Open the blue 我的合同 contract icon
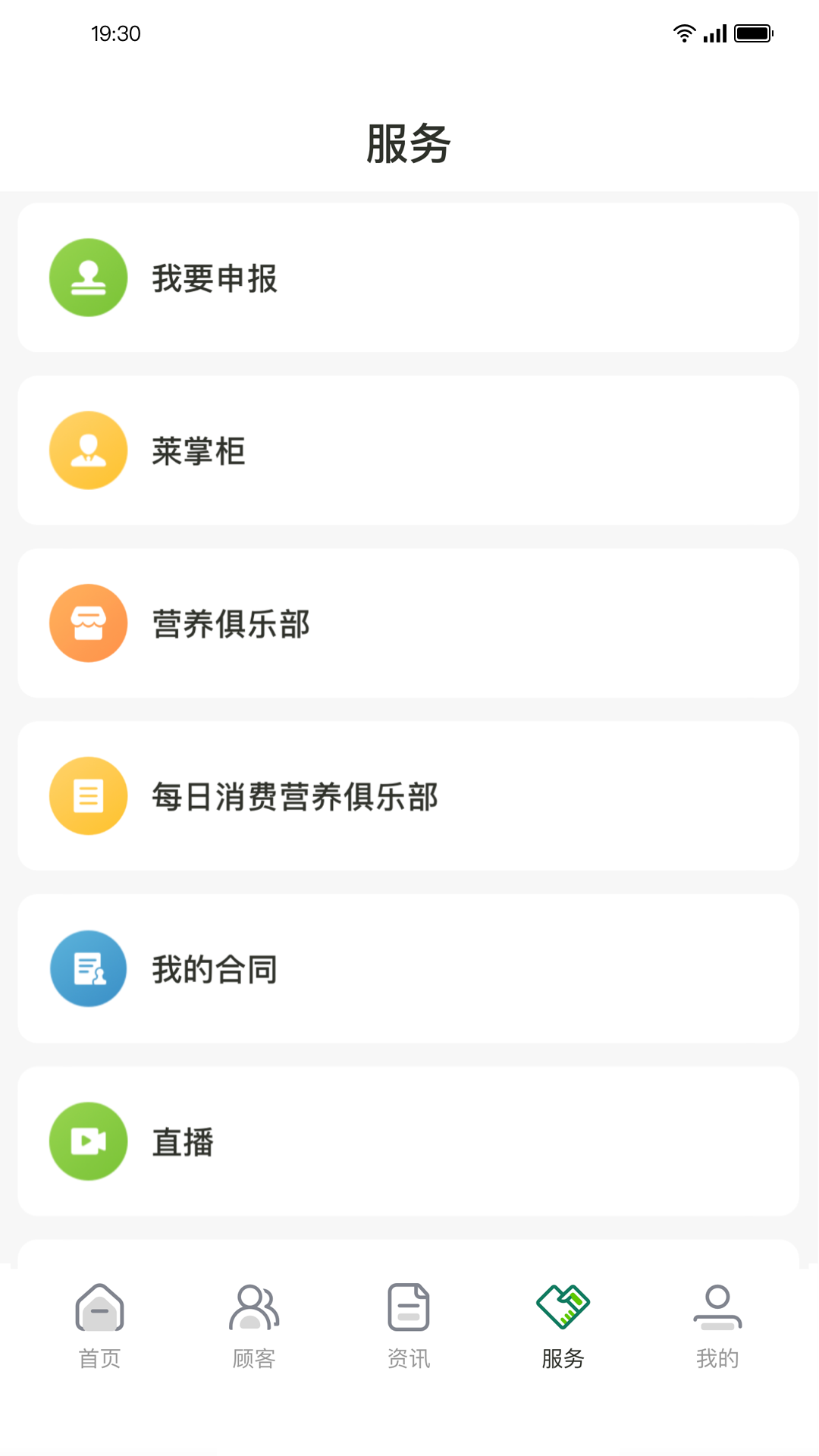The image size is (819, 1456). click(x=88, y=968)
